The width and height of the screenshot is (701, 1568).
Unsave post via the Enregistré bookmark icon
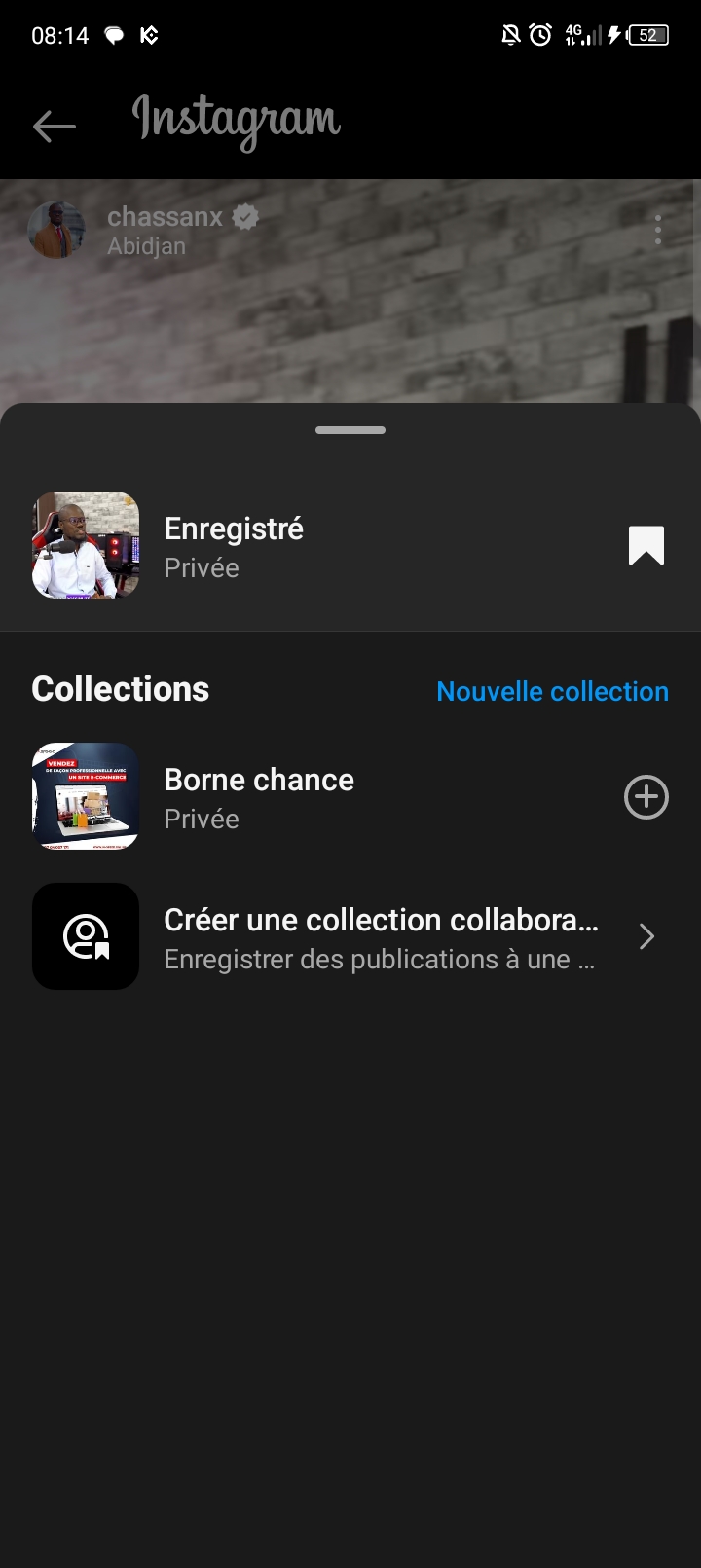(x=646, y=546)
